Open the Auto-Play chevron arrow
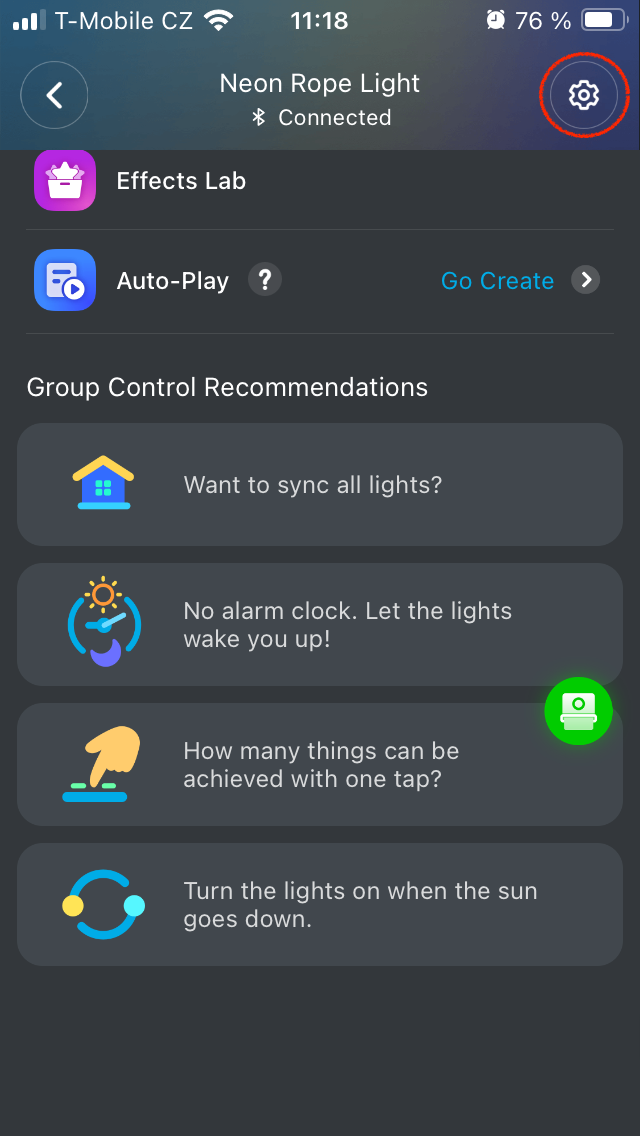 (586, 280)
